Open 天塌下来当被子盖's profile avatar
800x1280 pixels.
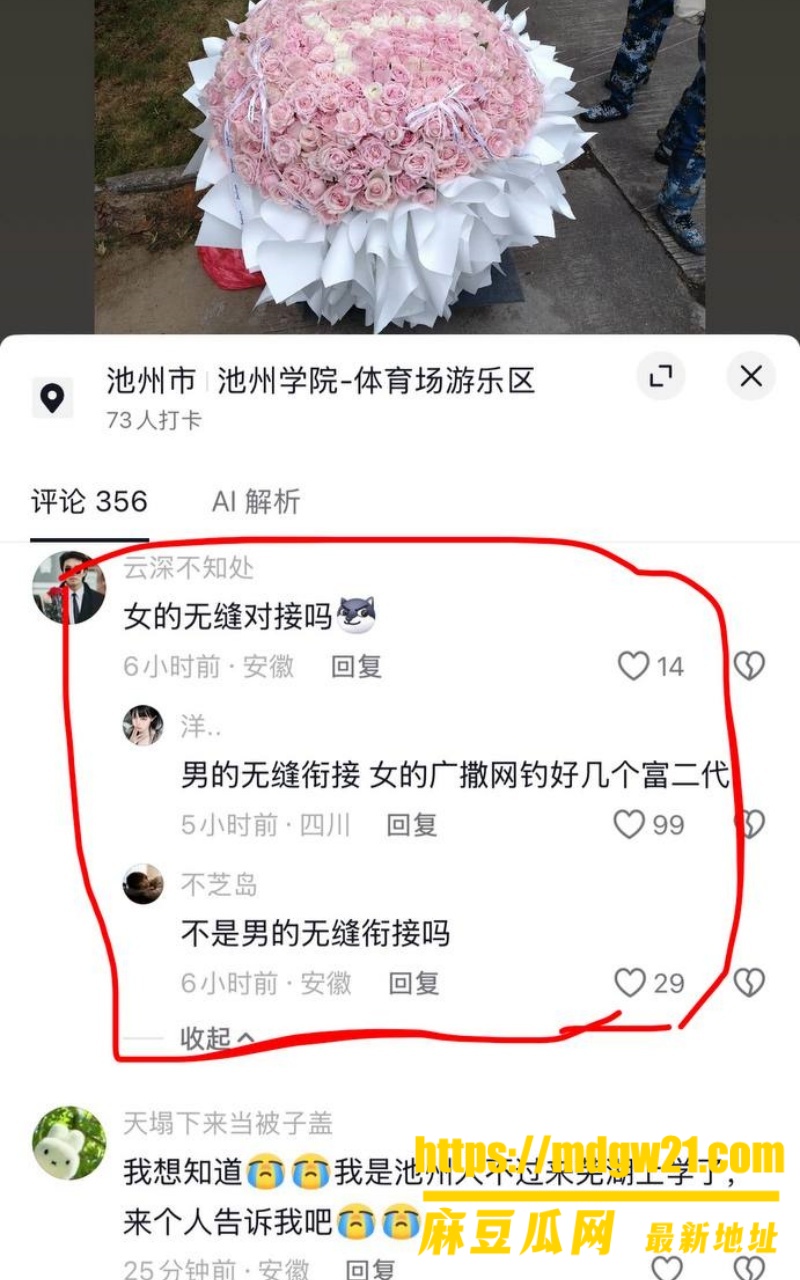pos(69,1143)
